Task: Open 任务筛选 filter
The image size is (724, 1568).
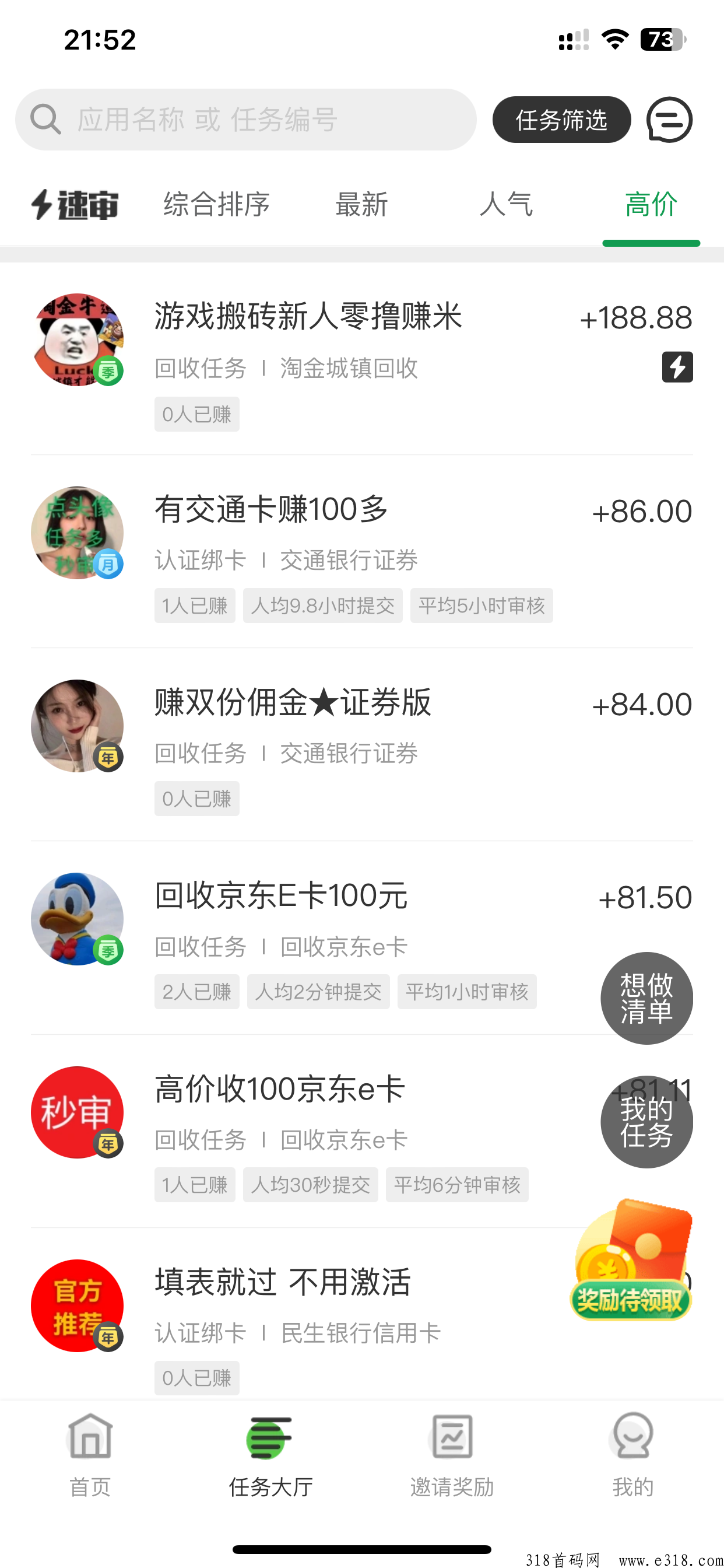Action: (x=561, y=120)
